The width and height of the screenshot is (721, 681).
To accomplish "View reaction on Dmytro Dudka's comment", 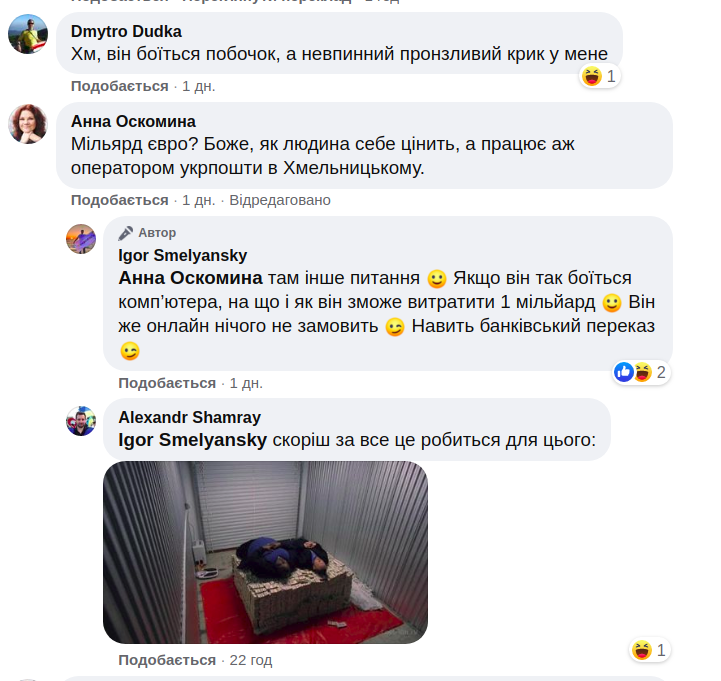I will coord(599,76).
